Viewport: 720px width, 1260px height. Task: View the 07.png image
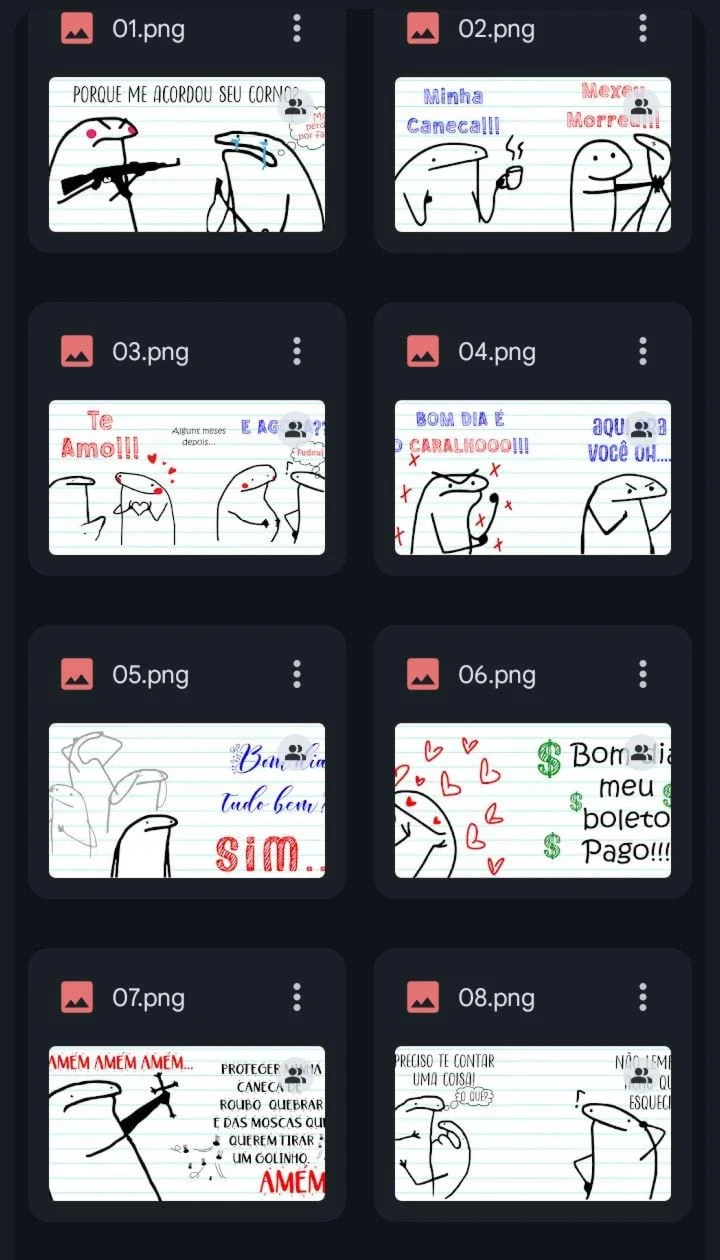click(186, 1123)
